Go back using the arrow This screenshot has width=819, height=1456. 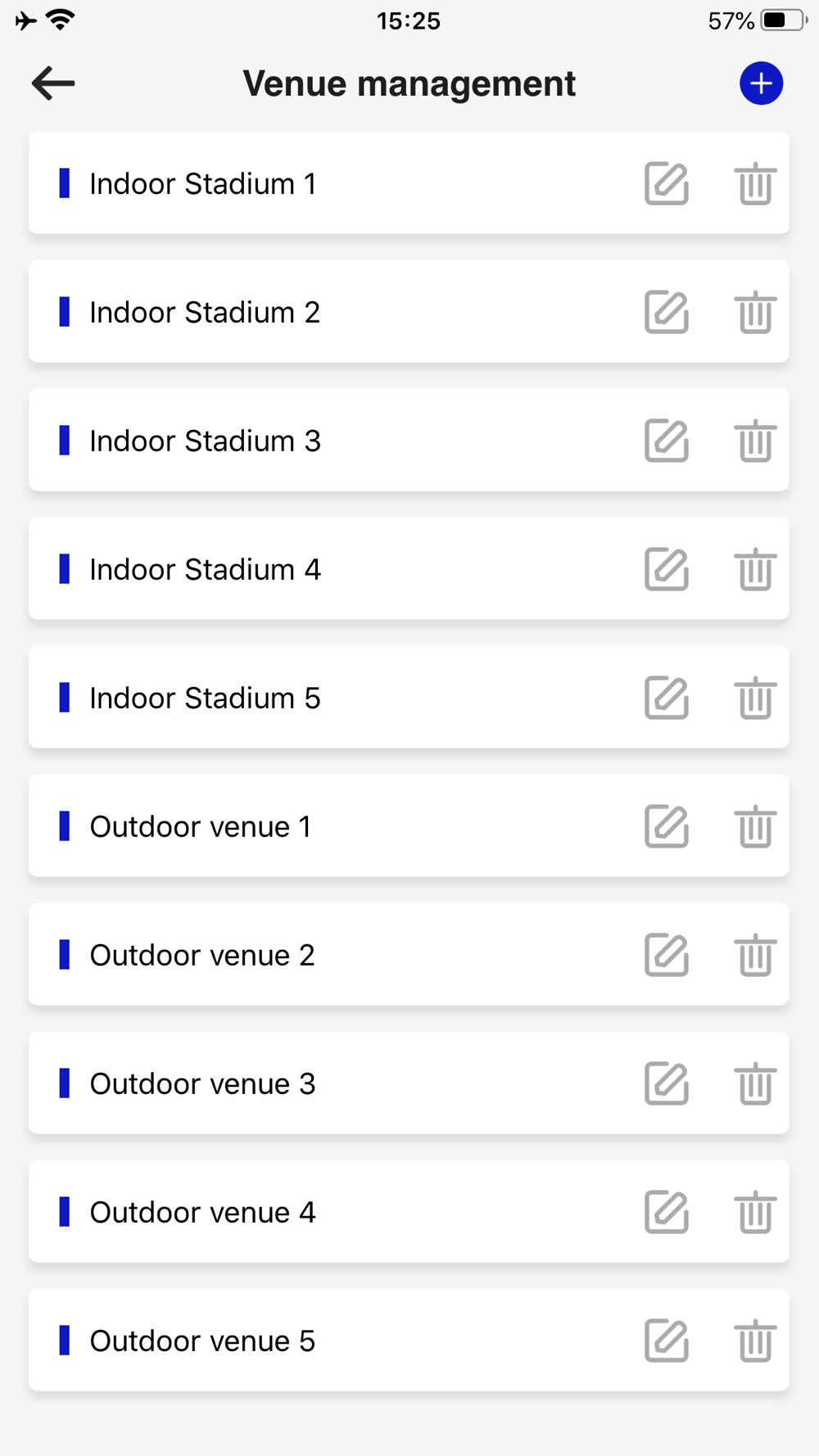pos(53,84)
